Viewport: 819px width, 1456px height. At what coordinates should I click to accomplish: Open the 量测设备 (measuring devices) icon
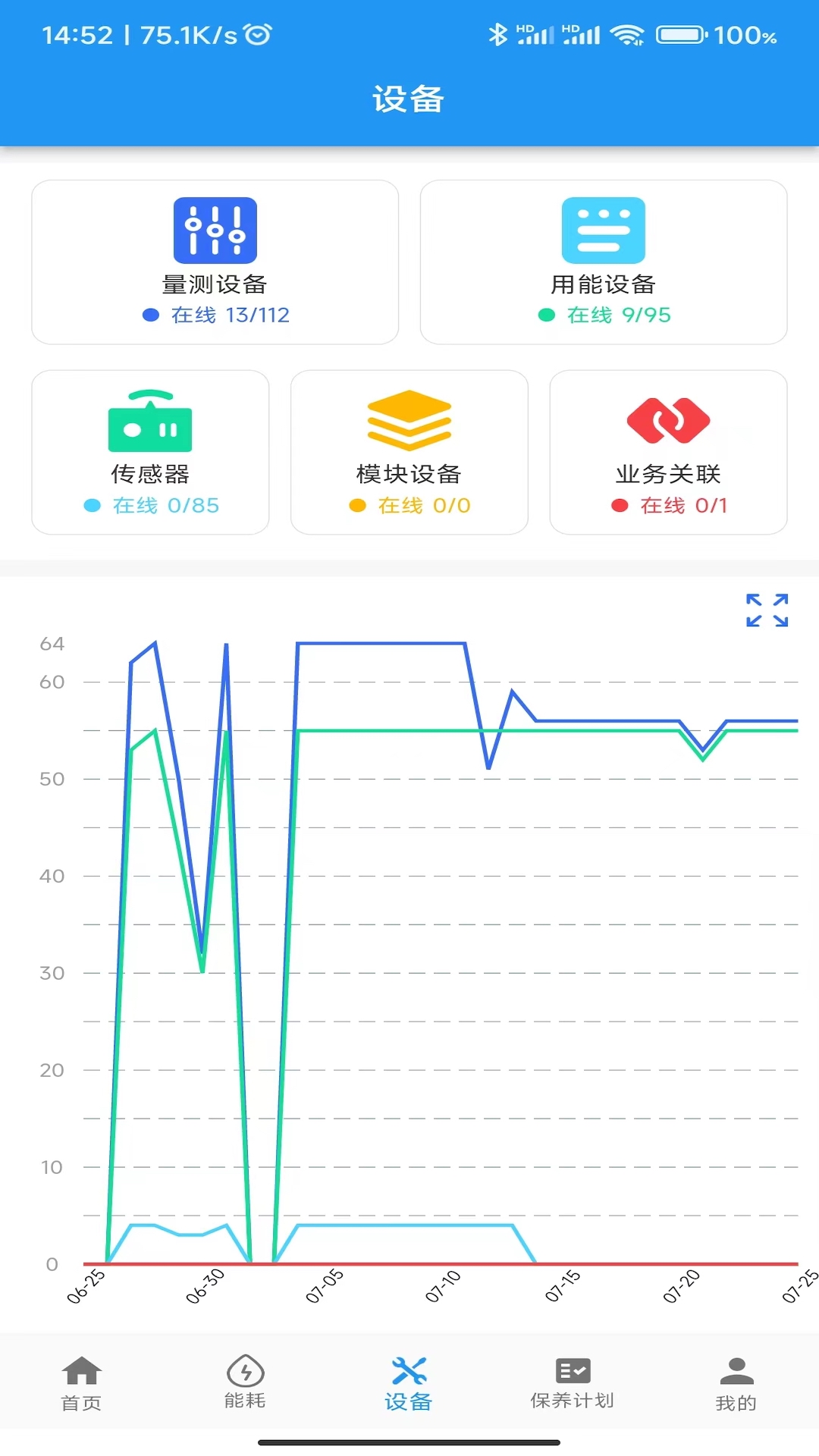point(215,231)
